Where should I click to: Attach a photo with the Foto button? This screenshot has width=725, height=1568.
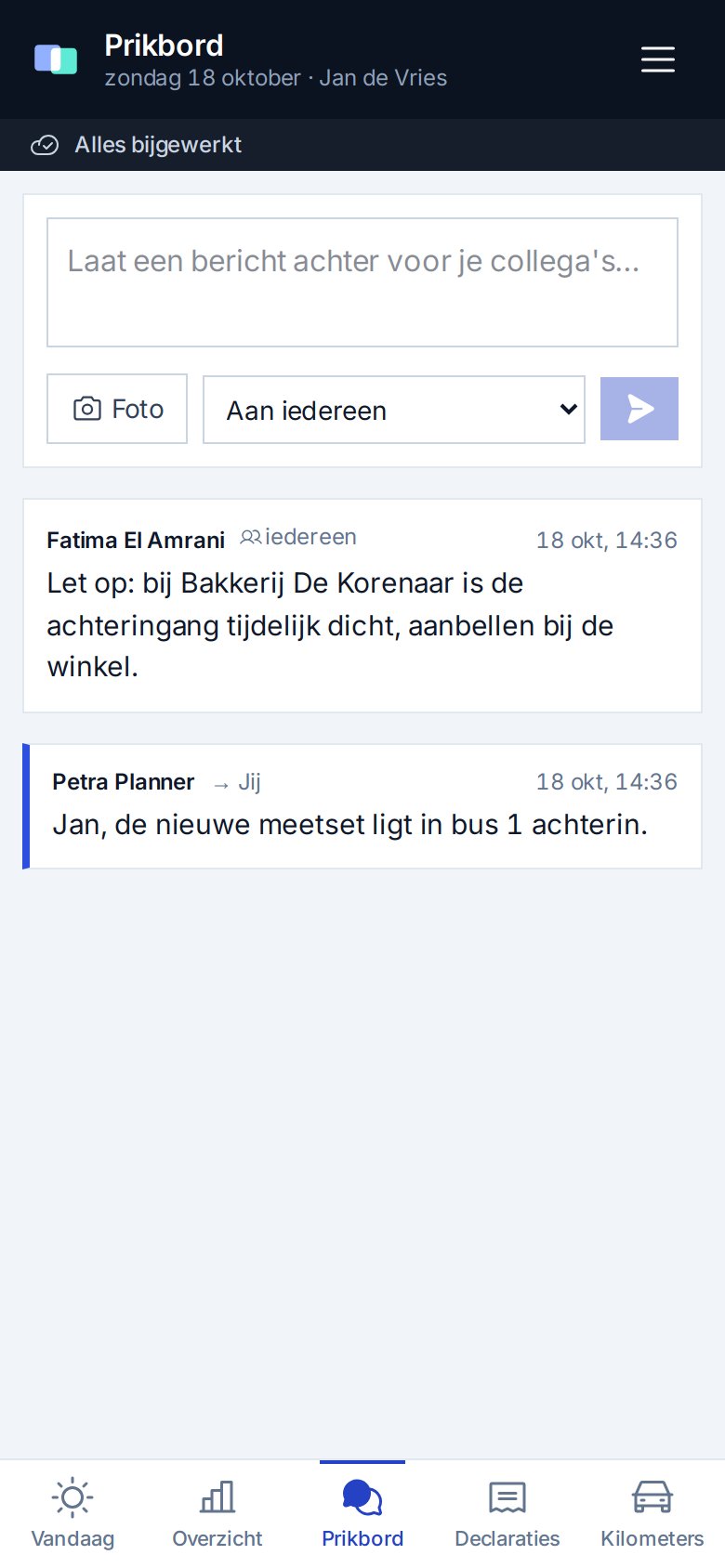[x=117, y=409]
